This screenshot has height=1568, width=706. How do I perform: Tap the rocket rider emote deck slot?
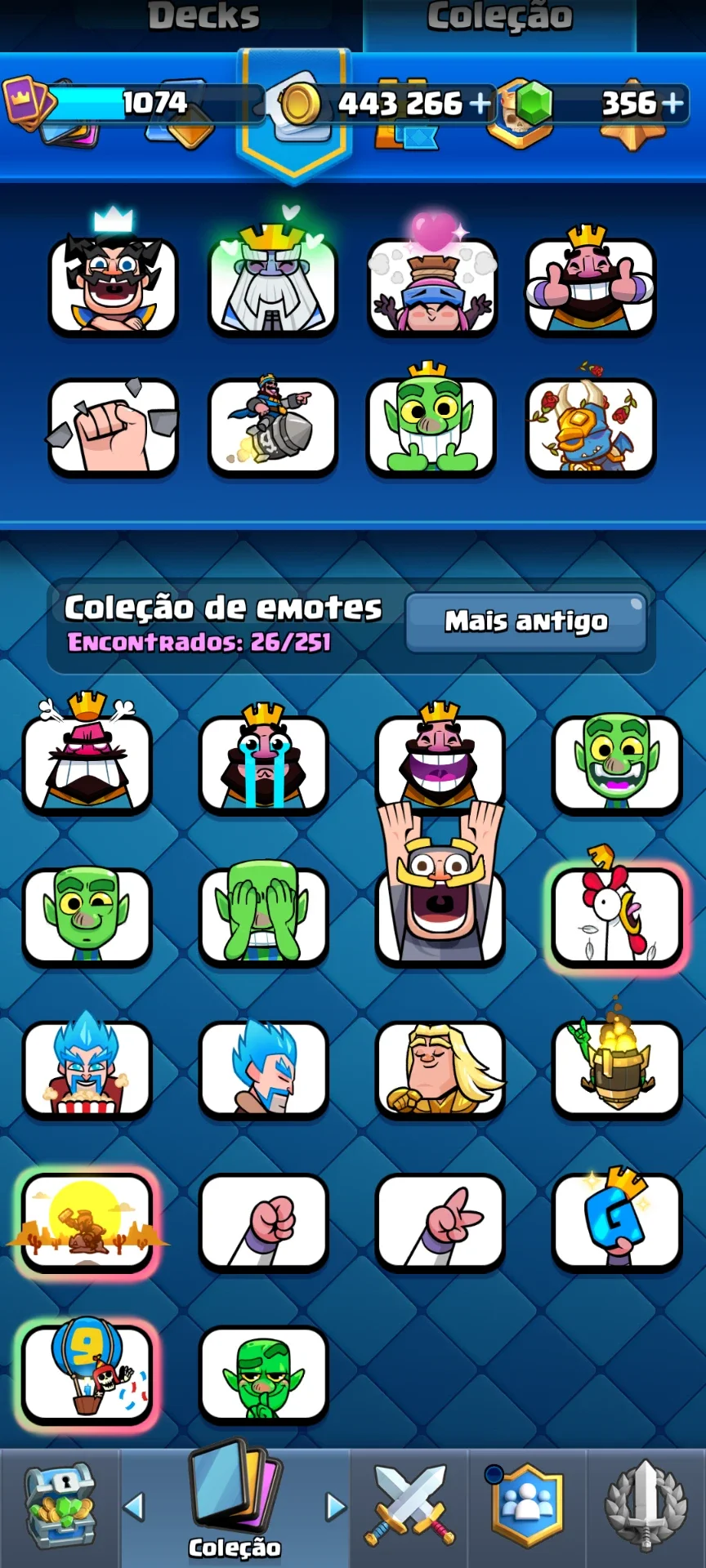(x=272, y=425)
